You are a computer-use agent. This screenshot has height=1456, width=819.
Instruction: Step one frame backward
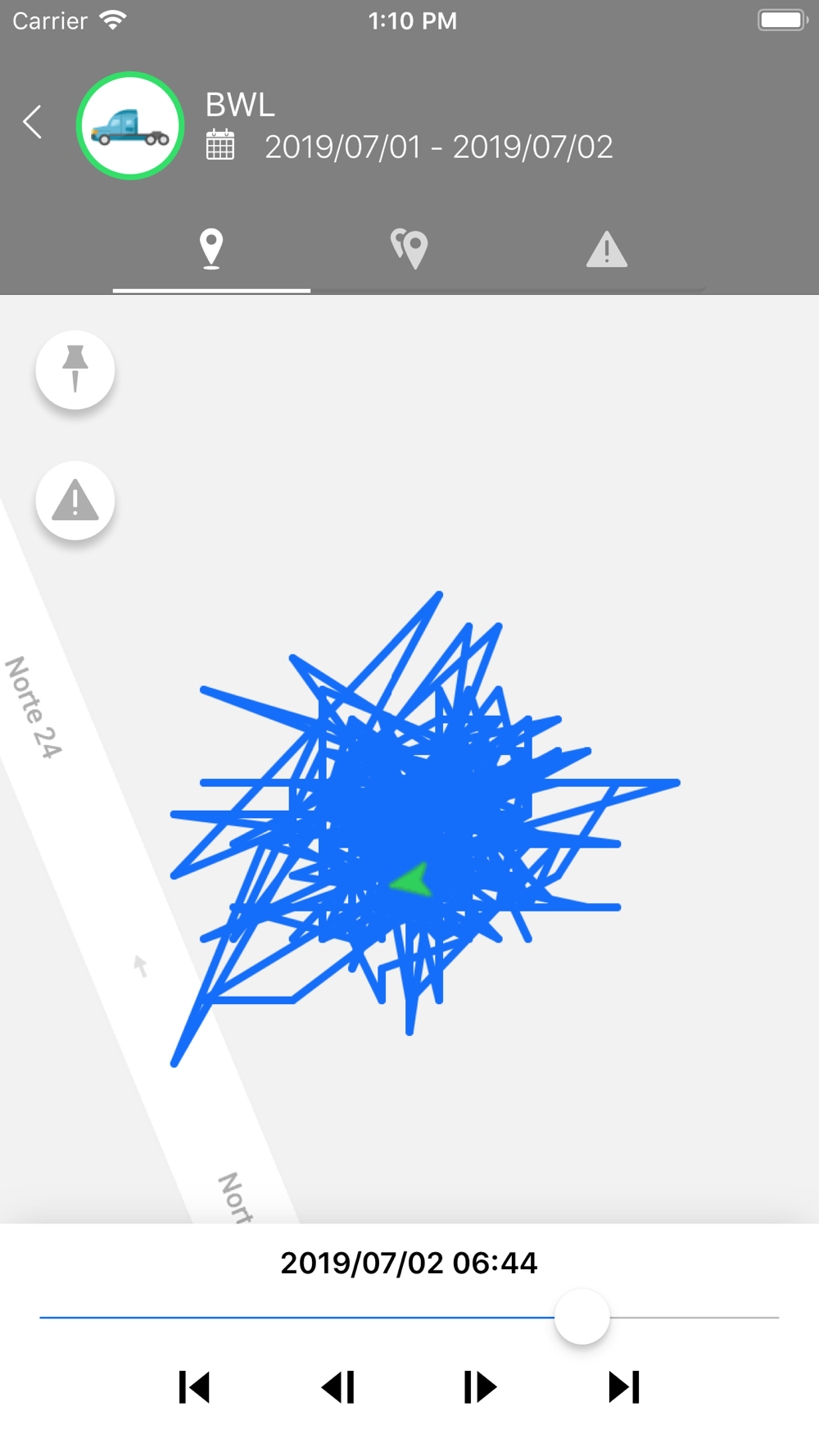[x=338, y=1387]
